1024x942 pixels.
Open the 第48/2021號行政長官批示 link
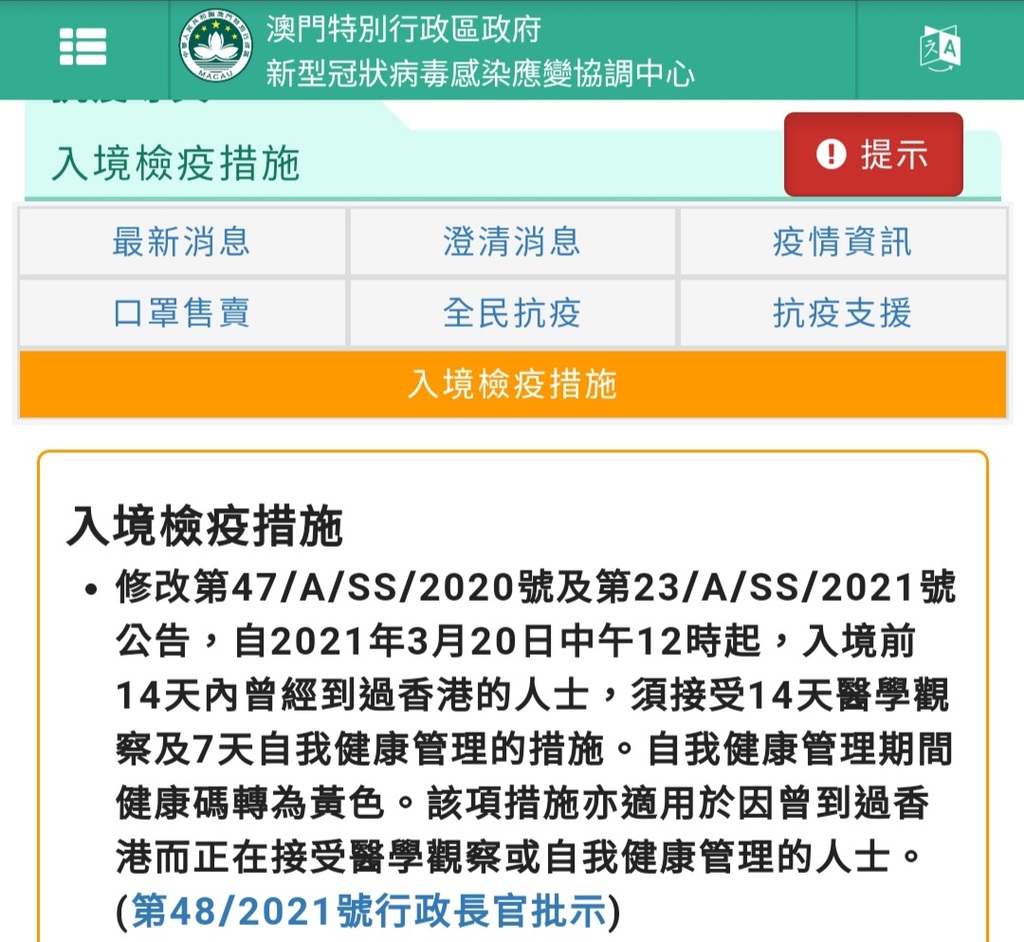click(x=369, y=911)
